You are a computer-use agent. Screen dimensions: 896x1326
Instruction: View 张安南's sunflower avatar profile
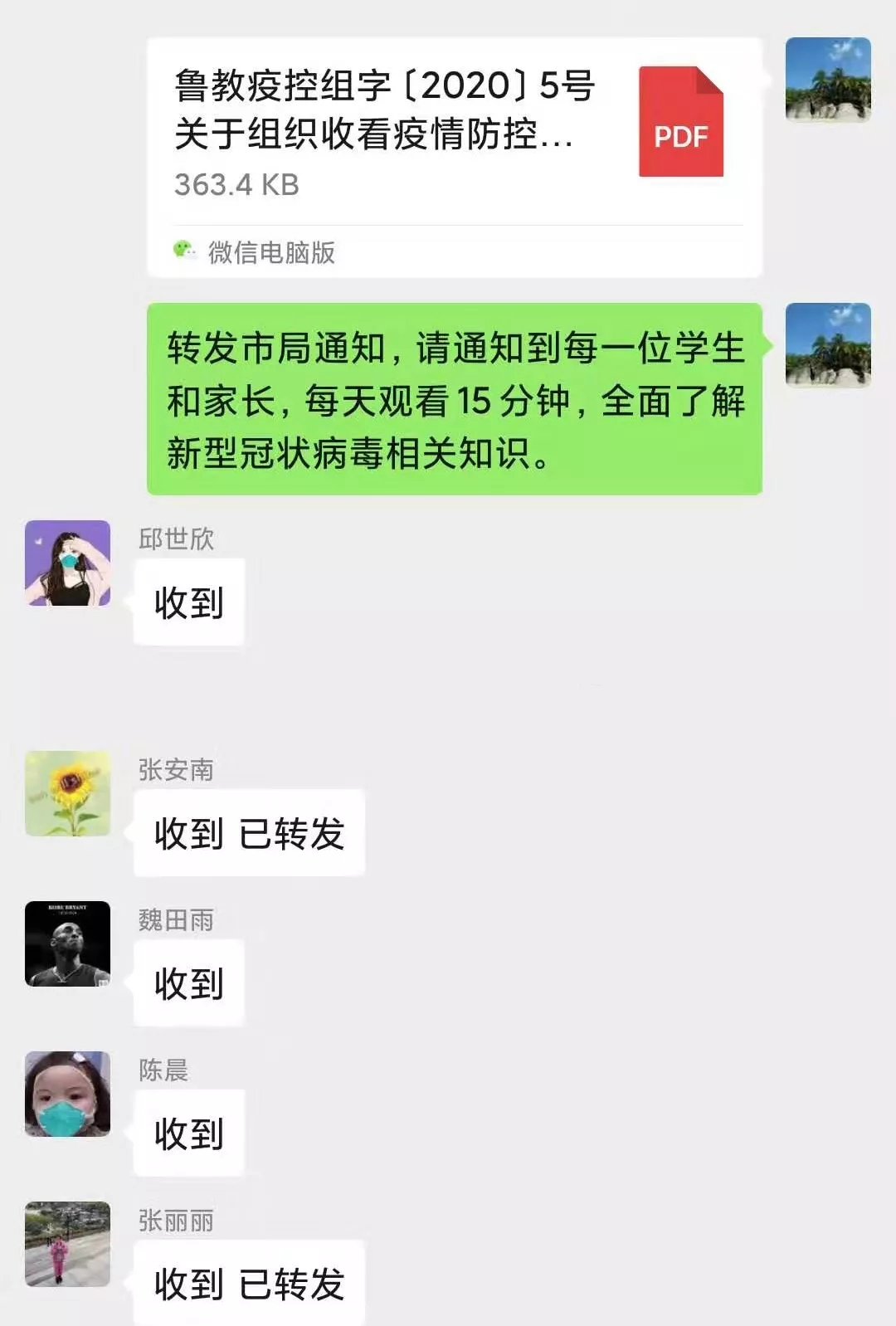67,793
